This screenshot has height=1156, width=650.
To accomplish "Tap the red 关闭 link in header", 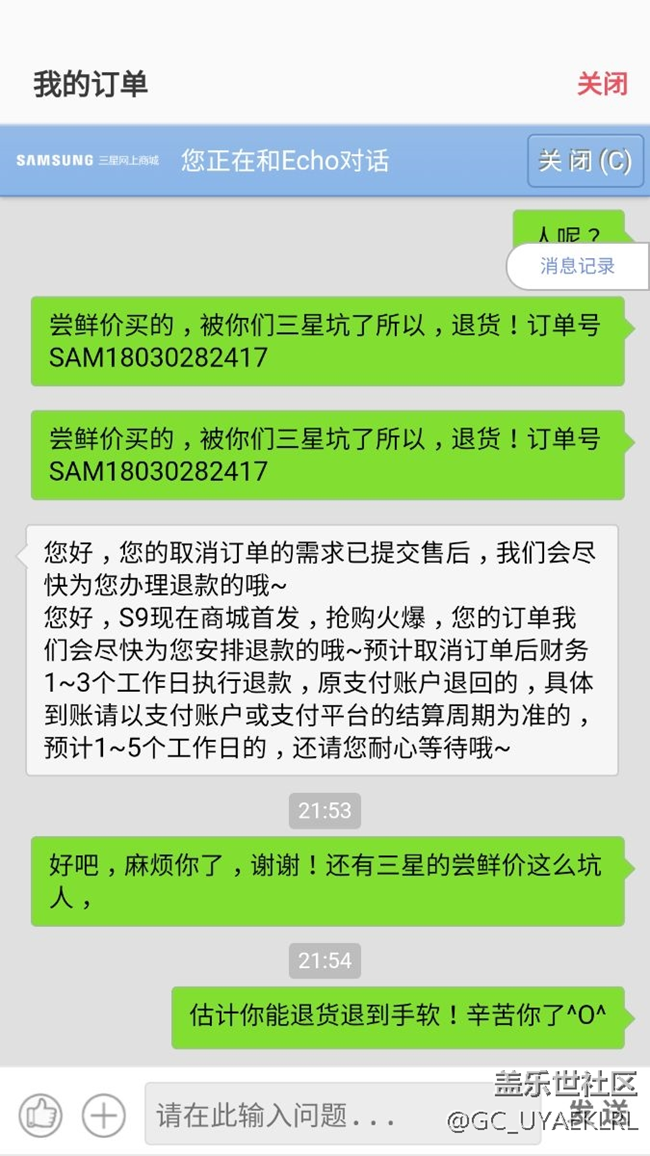I will 602,84.
